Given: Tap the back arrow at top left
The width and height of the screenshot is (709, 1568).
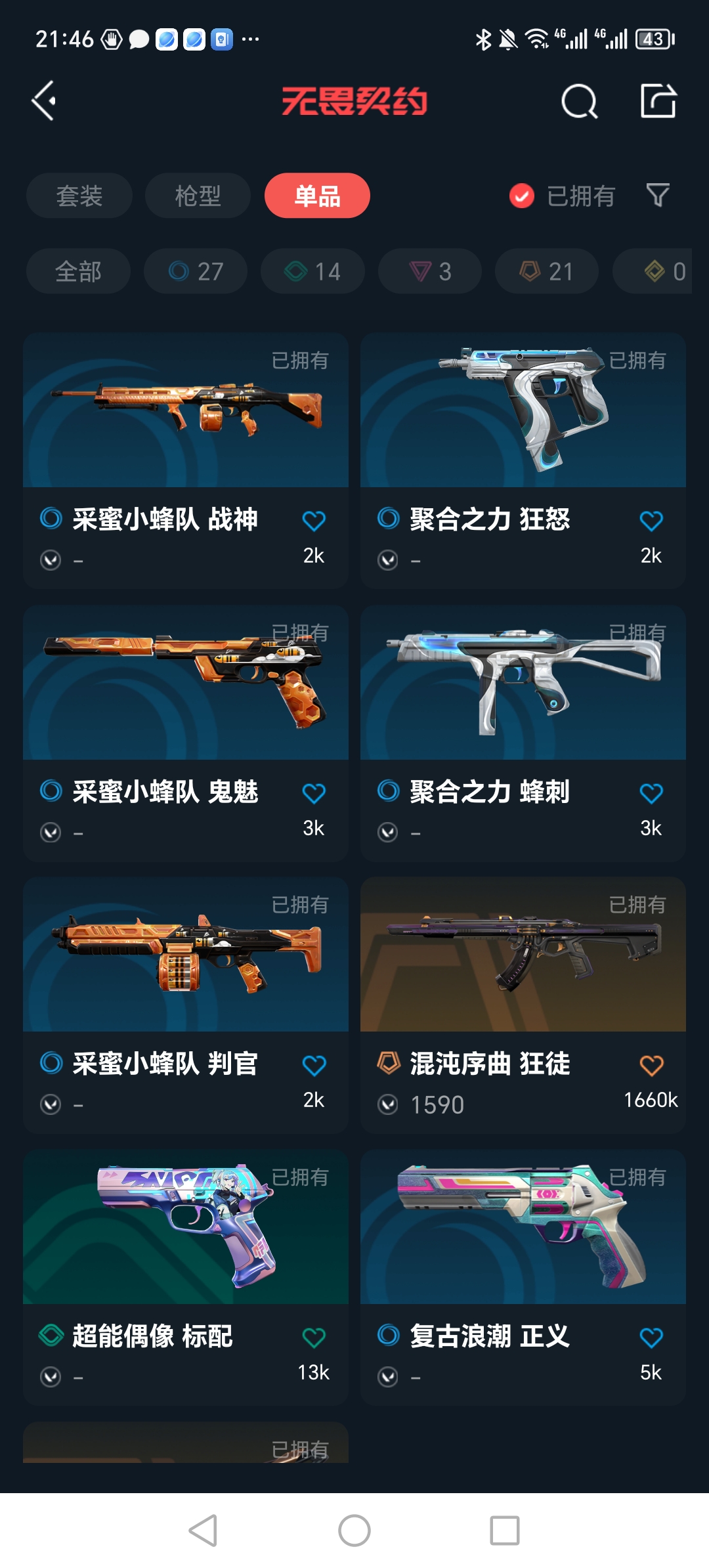Looking at the screenshot, I should [x=43, y=102].
